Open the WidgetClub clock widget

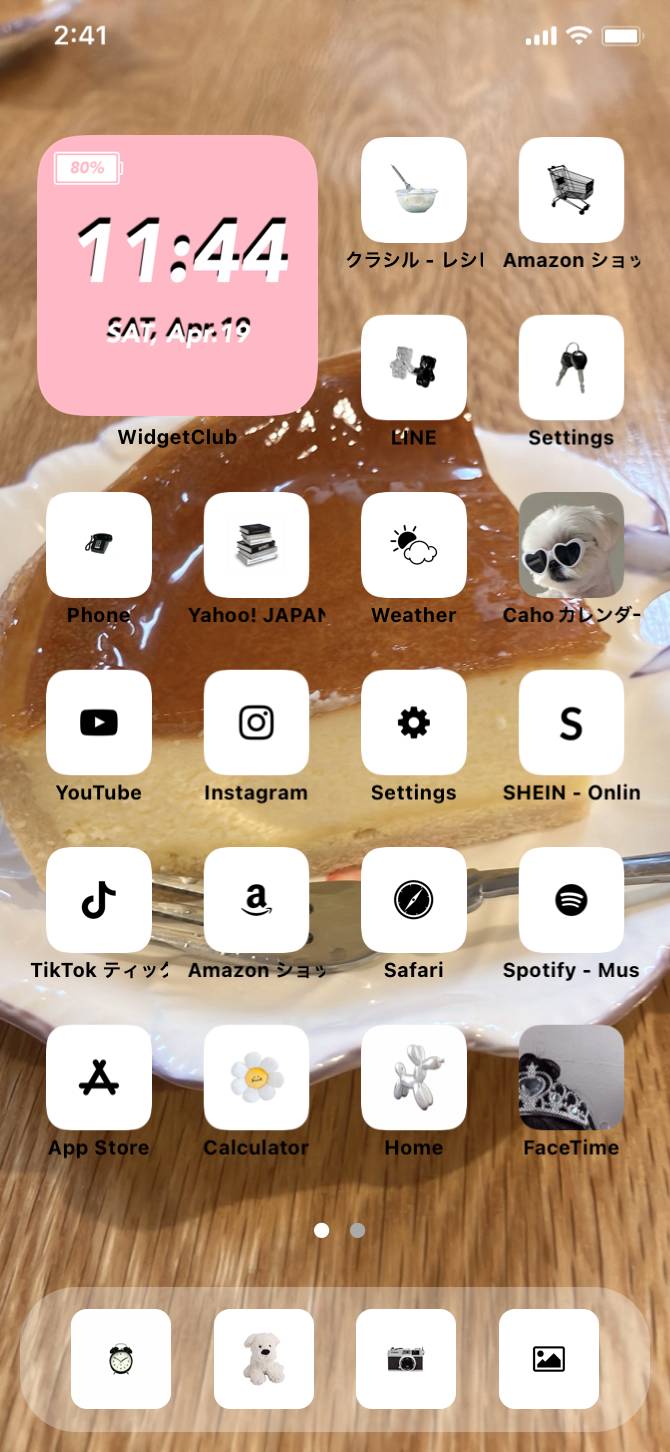177,275
